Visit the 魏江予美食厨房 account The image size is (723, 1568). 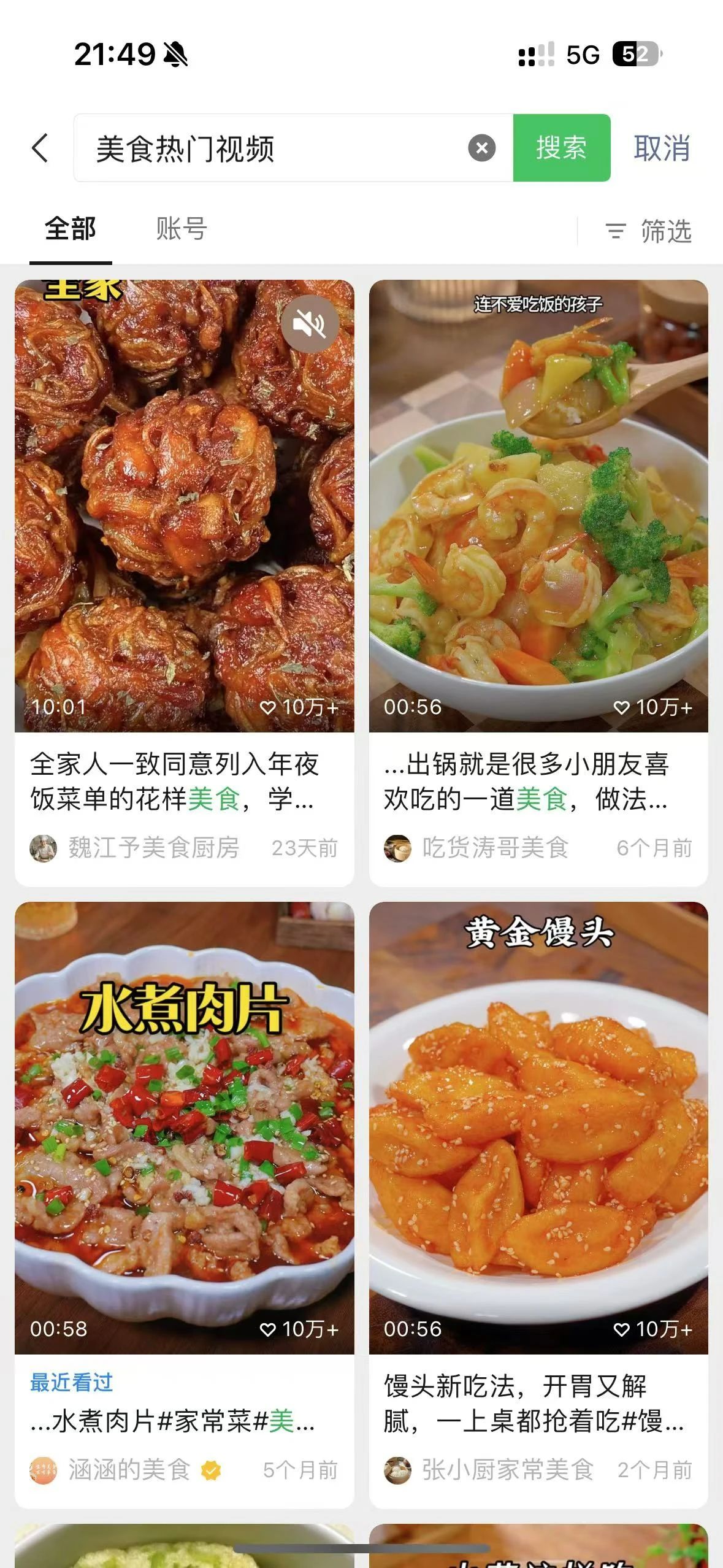tap(153, 848)
